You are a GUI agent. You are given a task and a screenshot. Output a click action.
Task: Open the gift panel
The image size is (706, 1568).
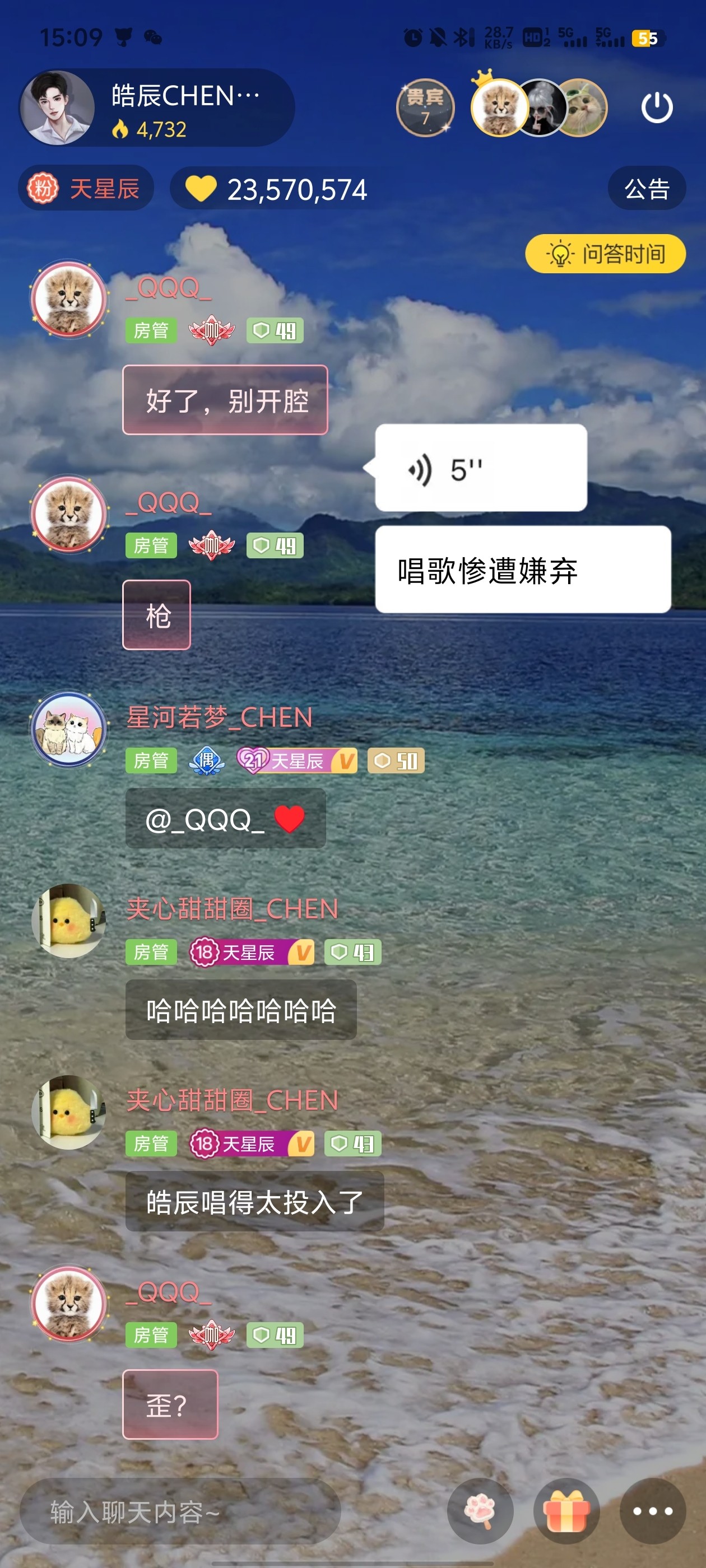tap(566, 1511)
